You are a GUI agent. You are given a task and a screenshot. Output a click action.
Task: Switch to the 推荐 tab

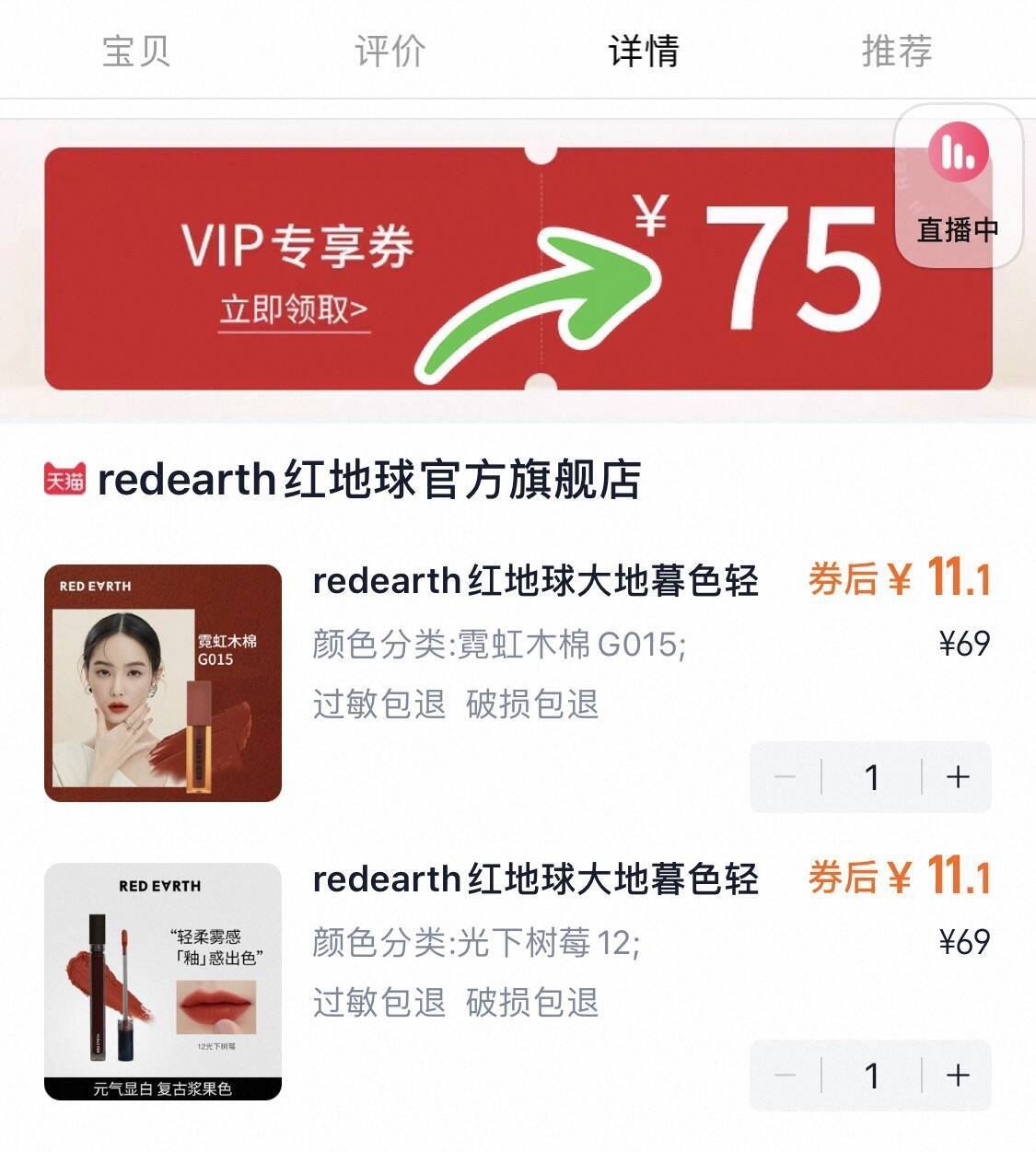[896, 52]
